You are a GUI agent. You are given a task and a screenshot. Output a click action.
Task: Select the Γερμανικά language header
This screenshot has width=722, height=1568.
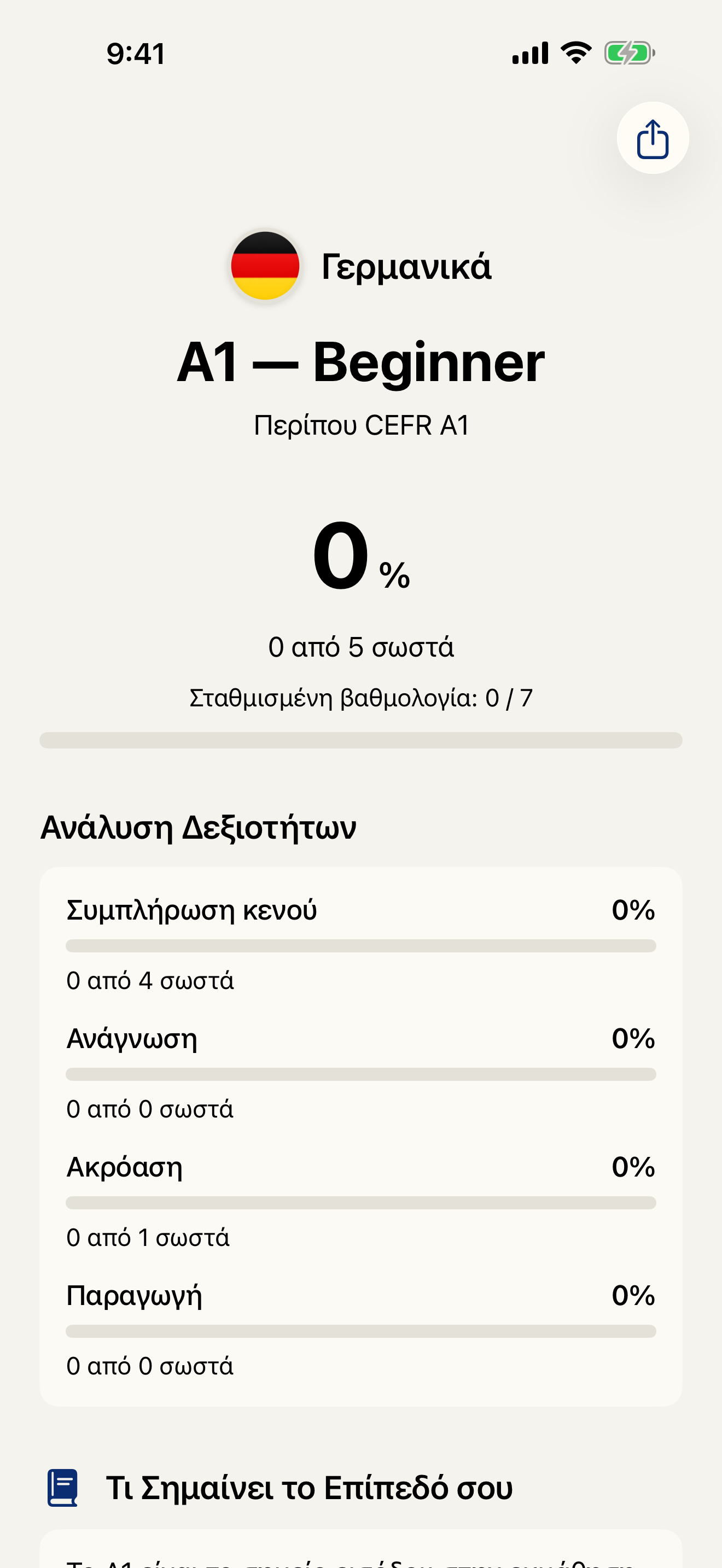click(405, 267)
